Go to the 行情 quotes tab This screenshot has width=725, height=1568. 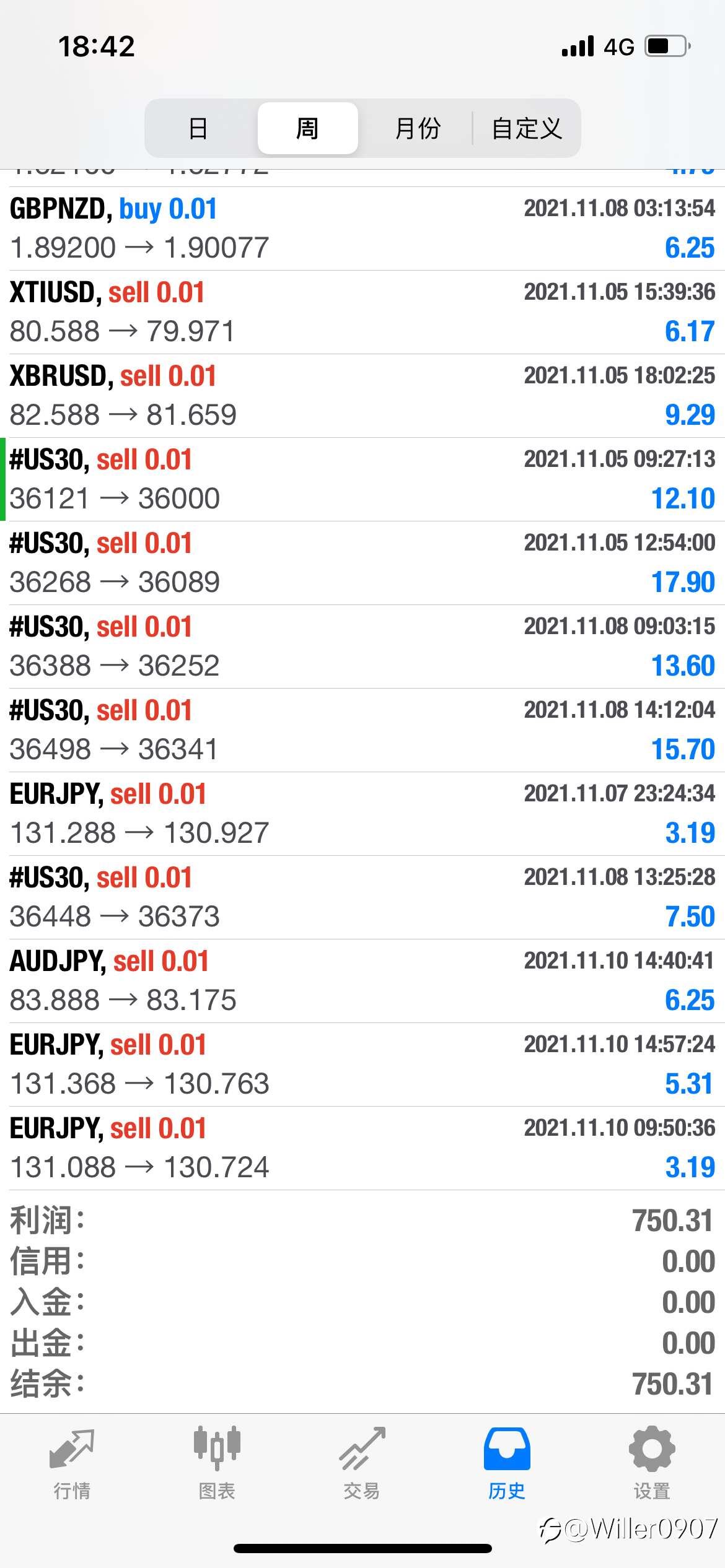point(72,1464)
